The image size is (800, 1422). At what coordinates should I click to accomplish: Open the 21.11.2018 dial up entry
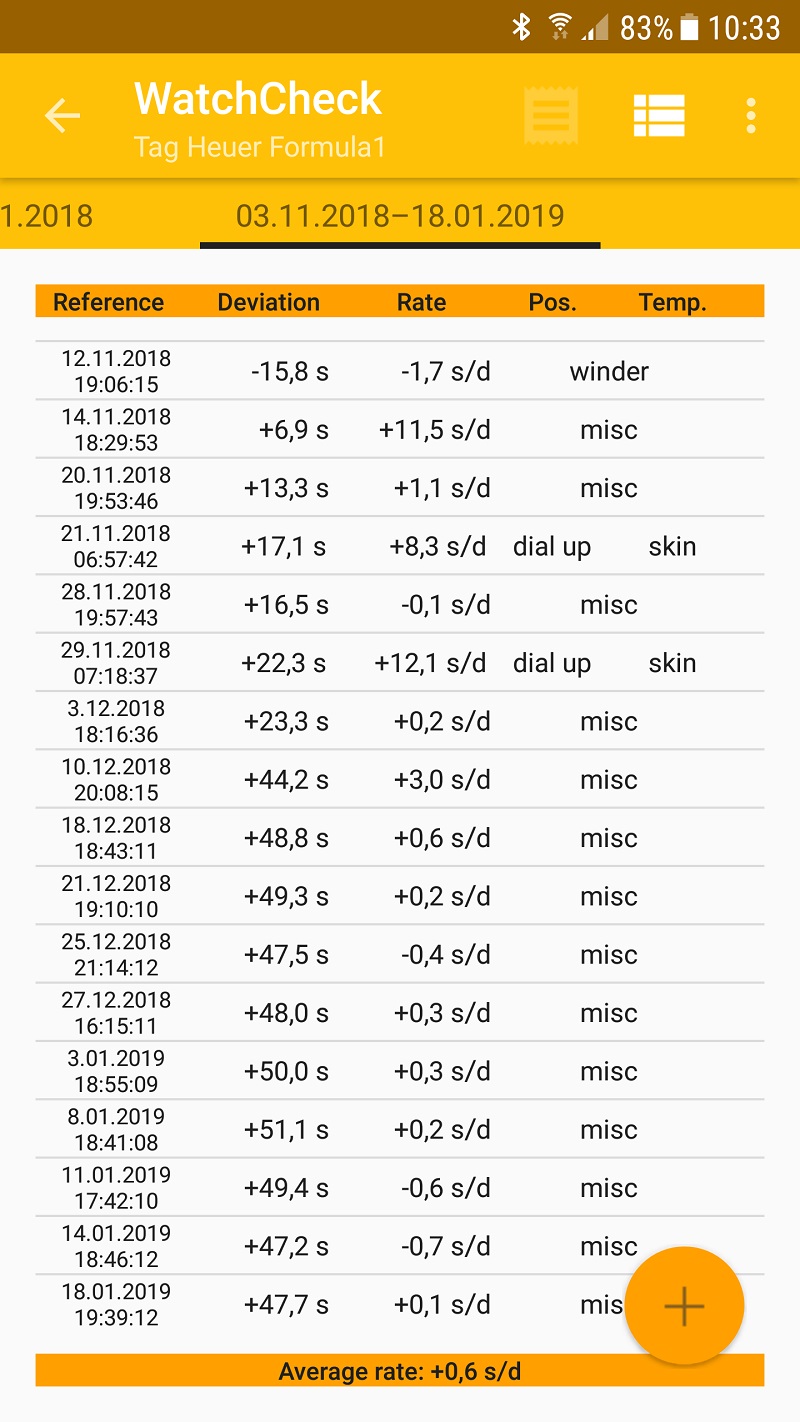400,546
